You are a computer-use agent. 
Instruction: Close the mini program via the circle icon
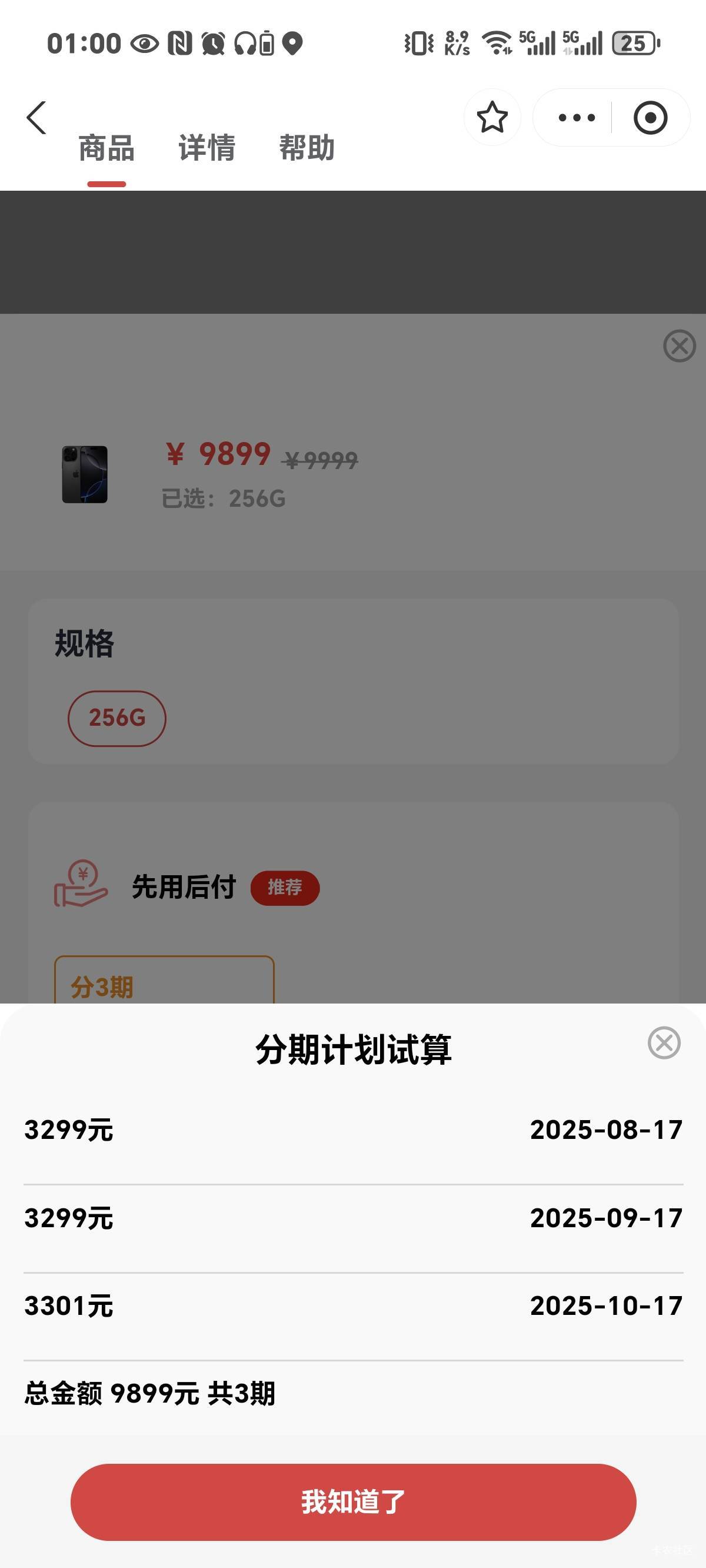(650, 118)
